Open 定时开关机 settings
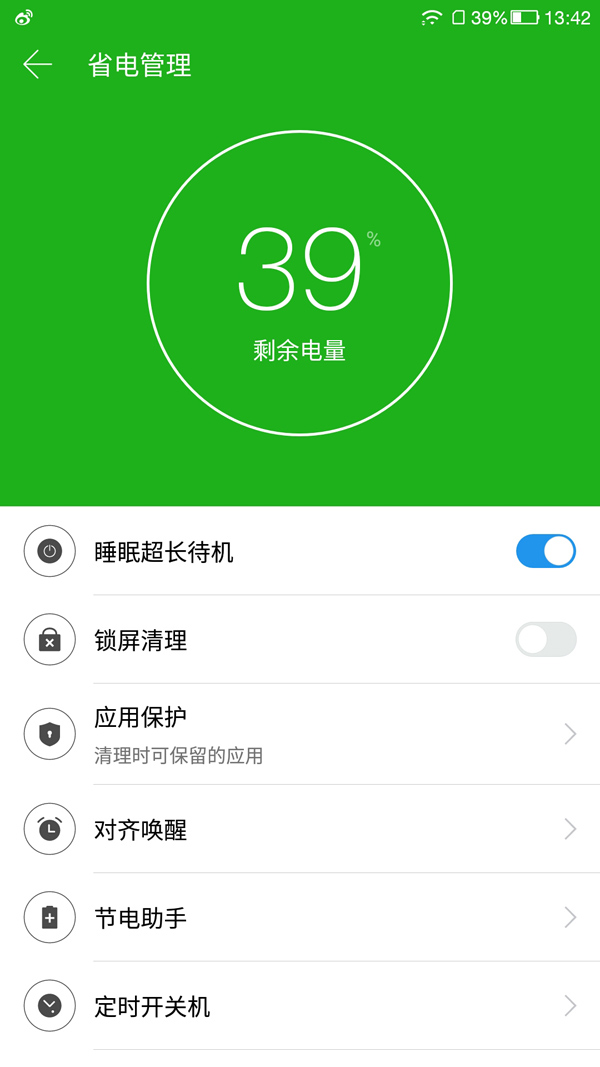 pyautogui.click(x=300, y=1005)
